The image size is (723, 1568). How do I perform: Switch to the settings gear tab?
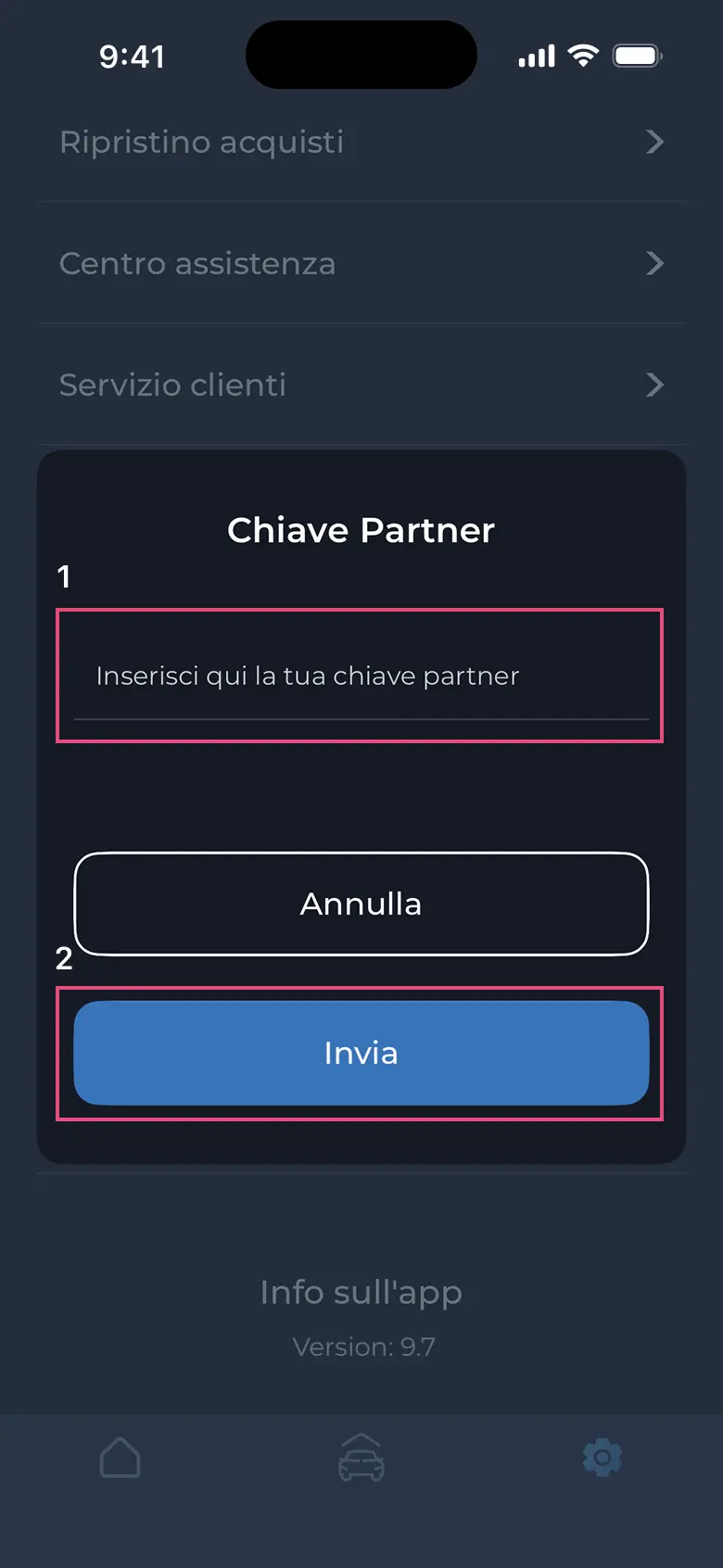pyautogui.click(x=602, y=1458)
